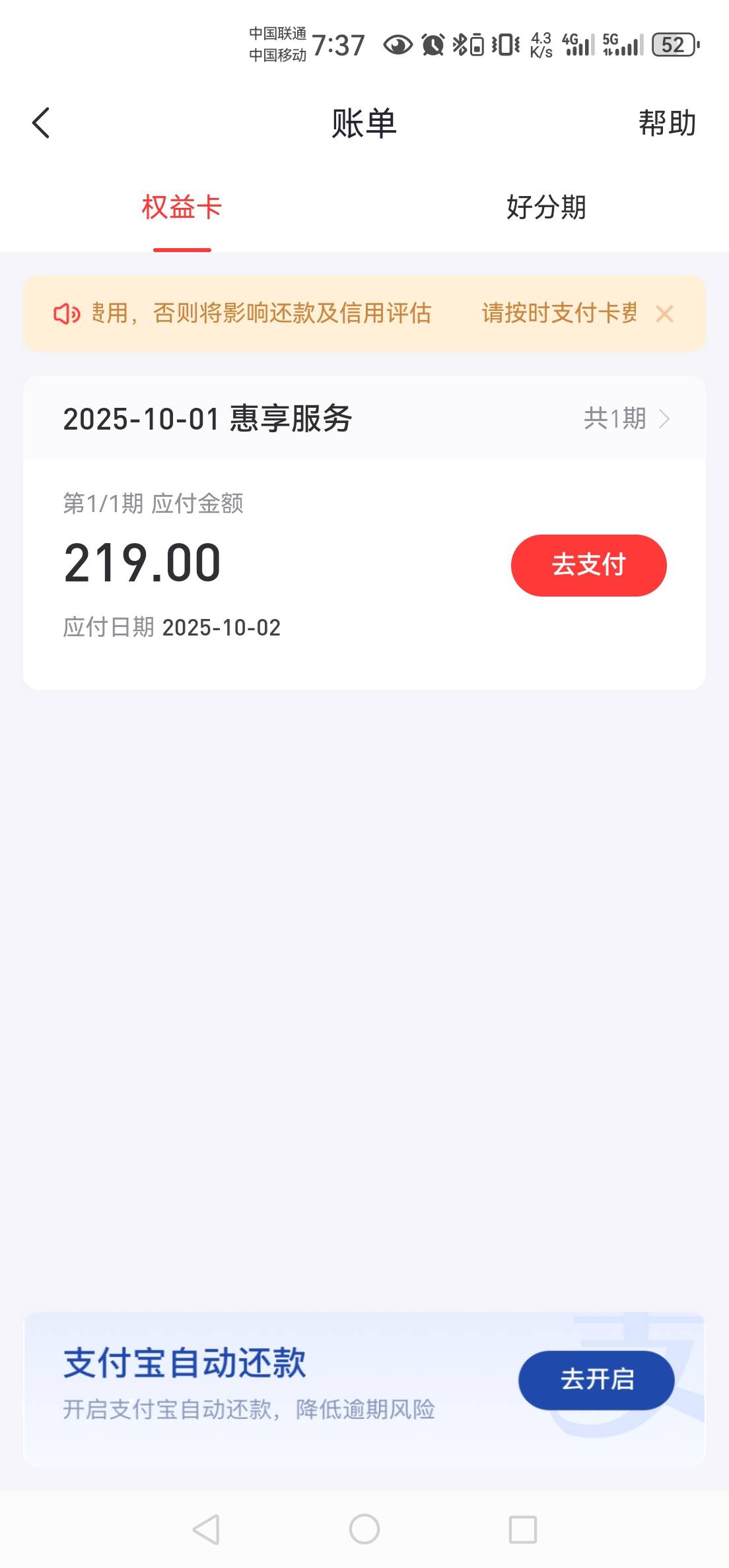Open 共1期 installment details
The image size is (729, 1568).
(626, 418)
